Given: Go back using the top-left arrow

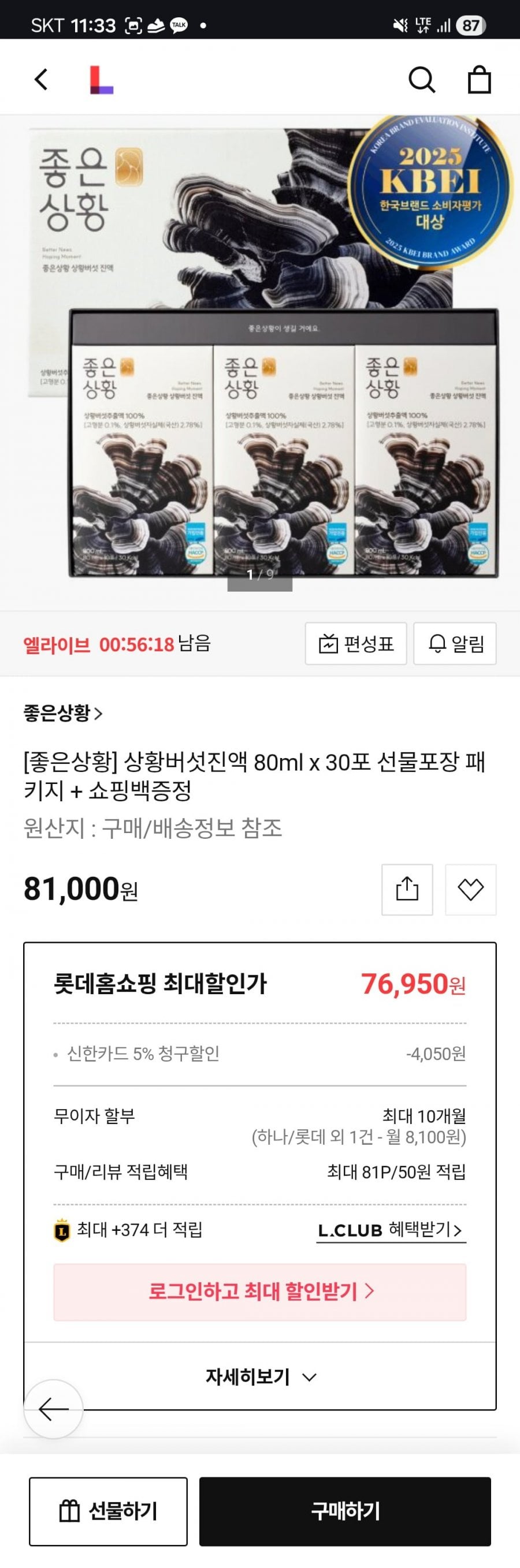Looking at the screenshot, I should click(42, 80).
